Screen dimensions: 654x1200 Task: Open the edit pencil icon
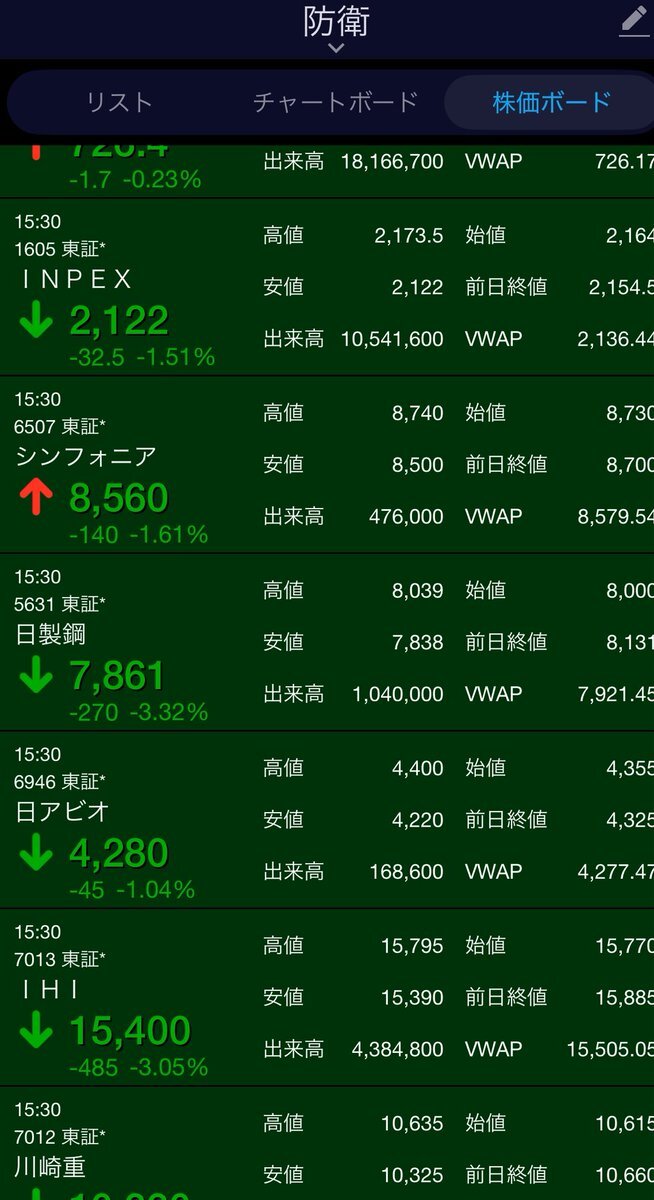[x=634, y=22]
